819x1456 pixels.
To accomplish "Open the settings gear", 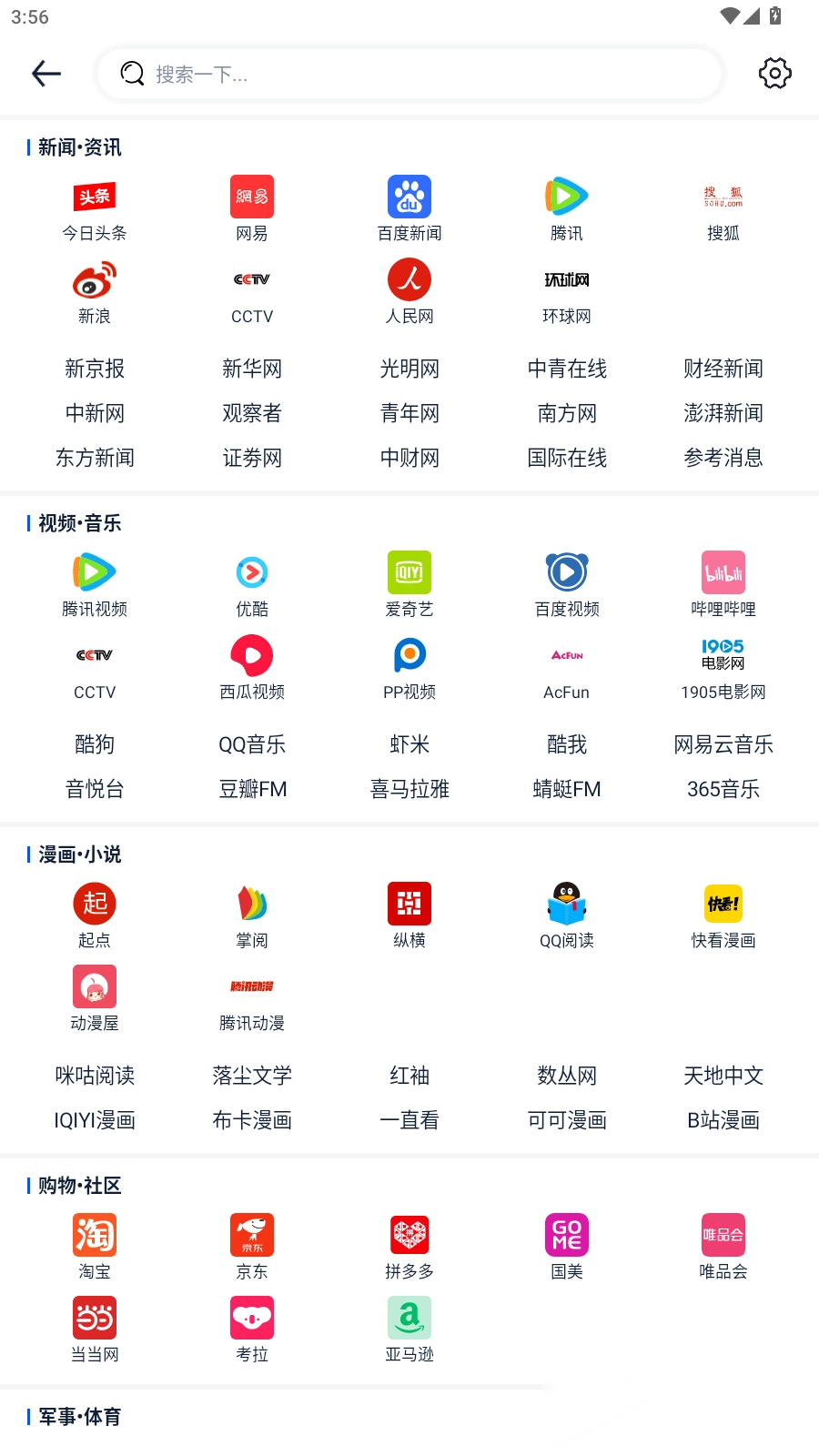I will click(x=774, y=74).
